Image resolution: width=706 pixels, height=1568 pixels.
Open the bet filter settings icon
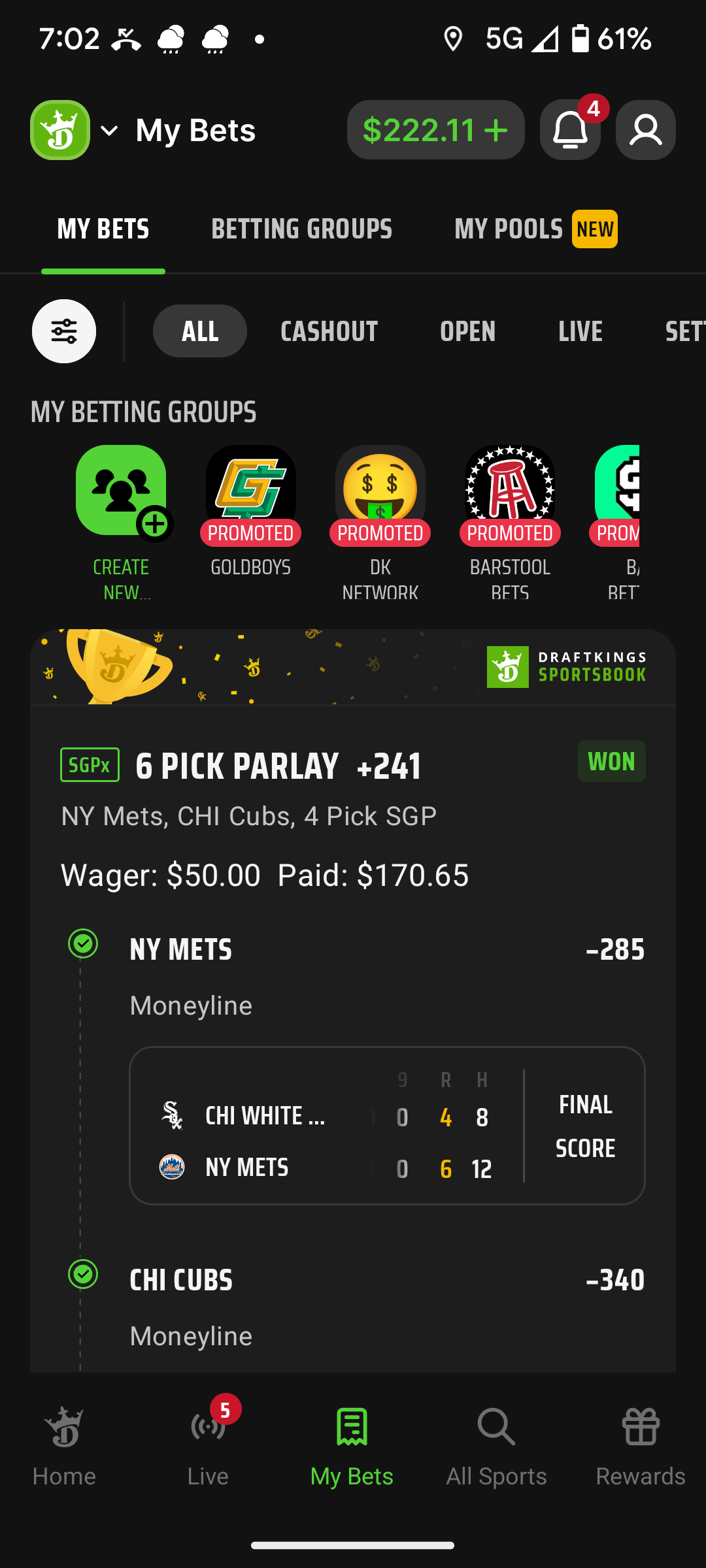[64, 331]
